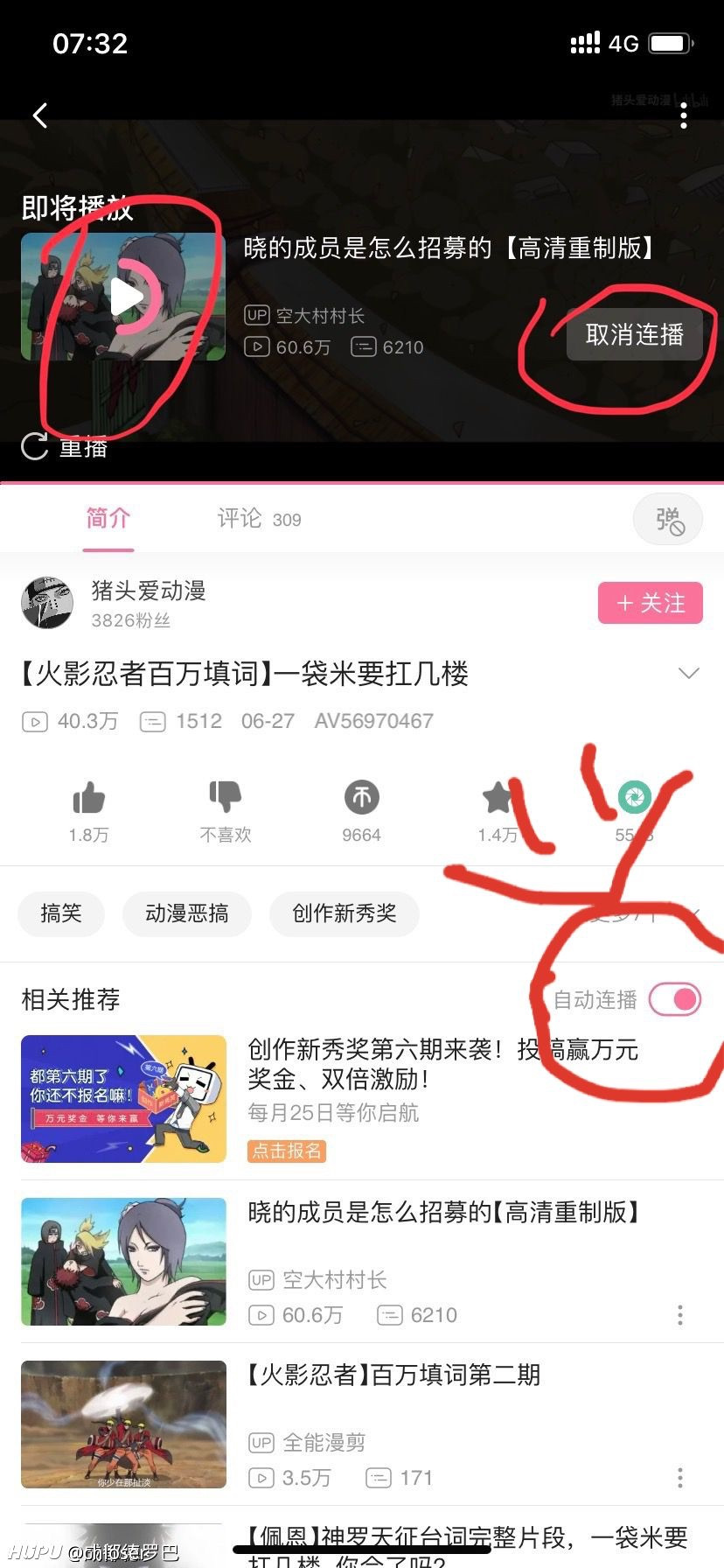
Task: Tap the green share icon
Action: pyautogui.click(x=634, y=798)
